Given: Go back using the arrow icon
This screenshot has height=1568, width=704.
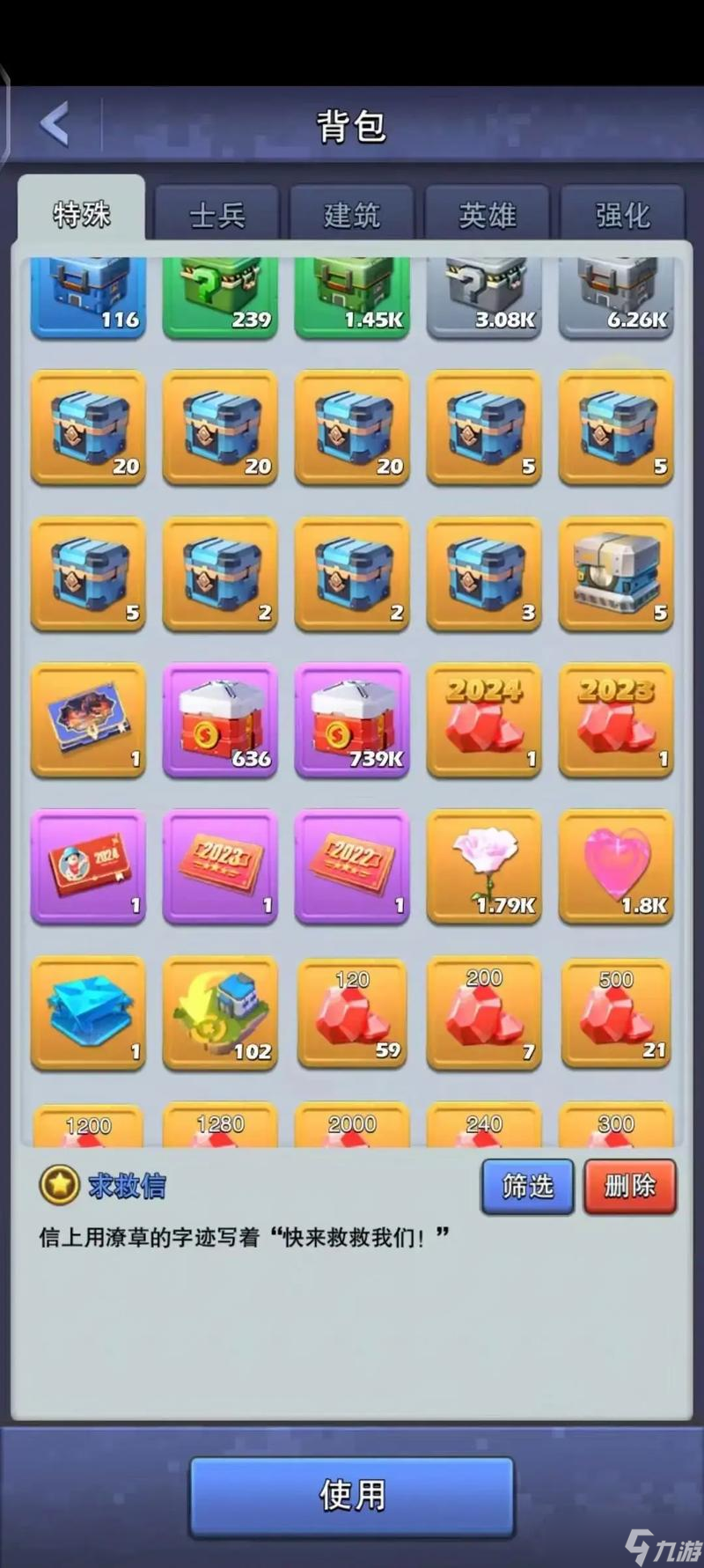Looking at the screenshot, I should [55, 123].
